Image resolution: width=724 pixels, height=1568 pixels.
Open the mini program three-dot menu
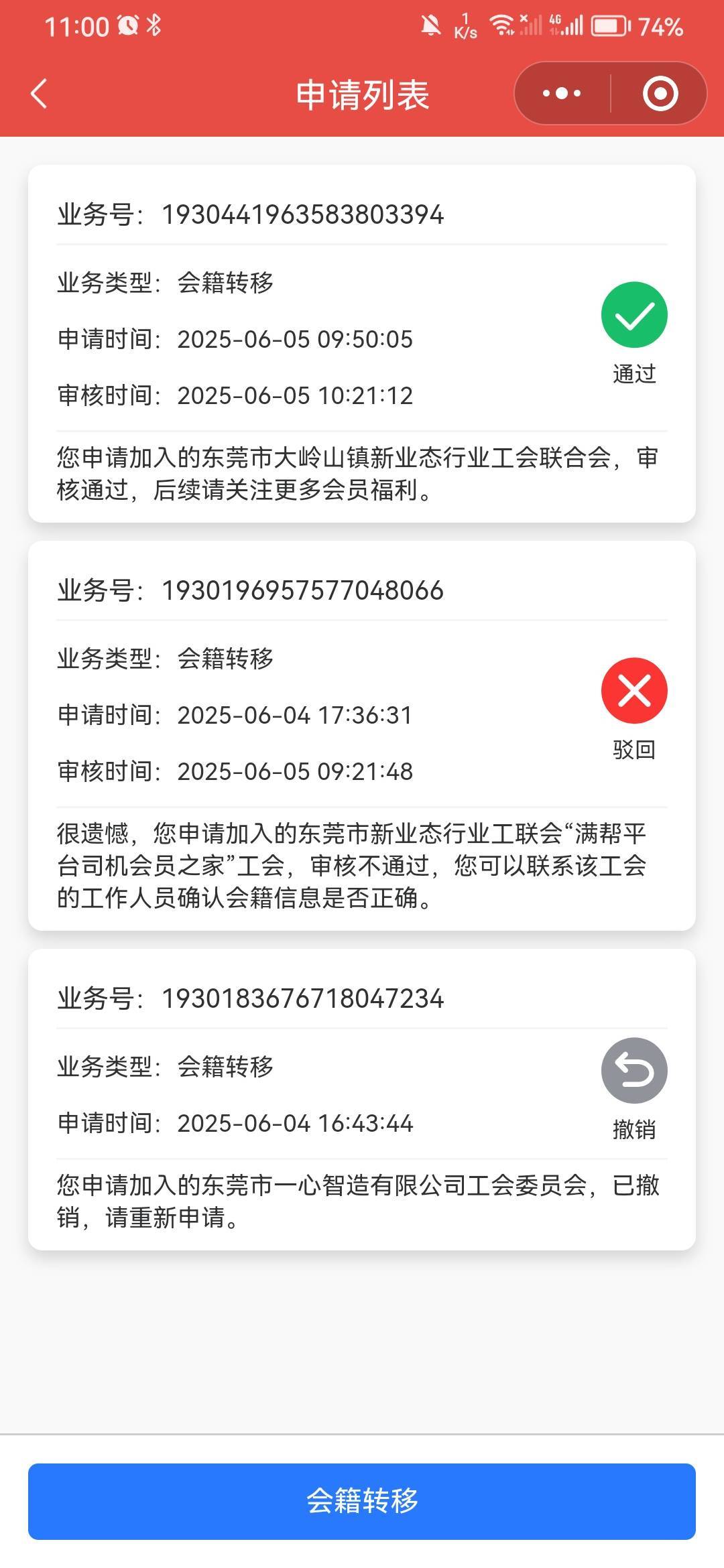(x=562, y=93)
